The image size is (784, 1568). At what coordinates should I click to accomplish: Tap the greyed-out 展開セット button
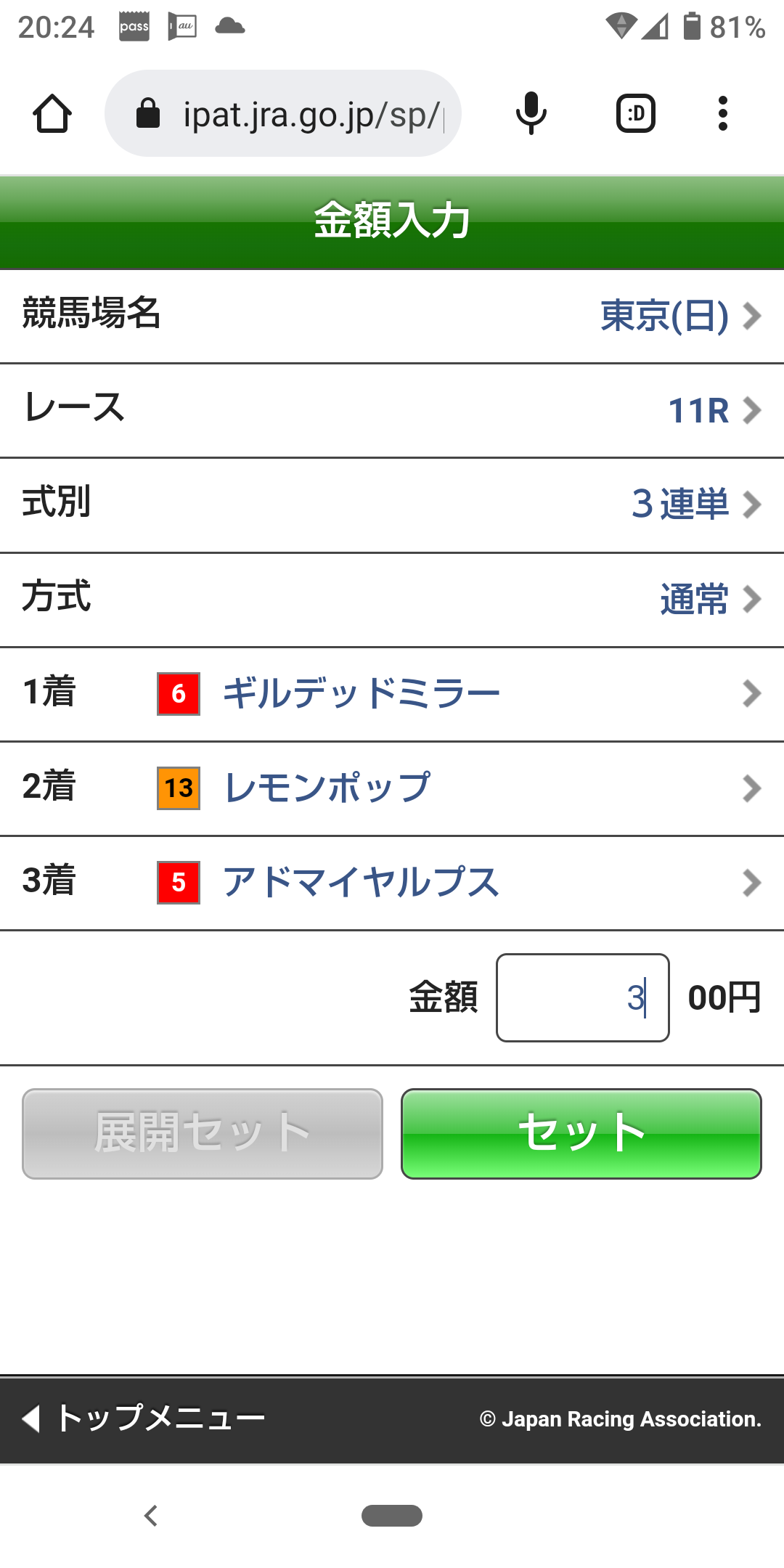(x=203, y=1133)
